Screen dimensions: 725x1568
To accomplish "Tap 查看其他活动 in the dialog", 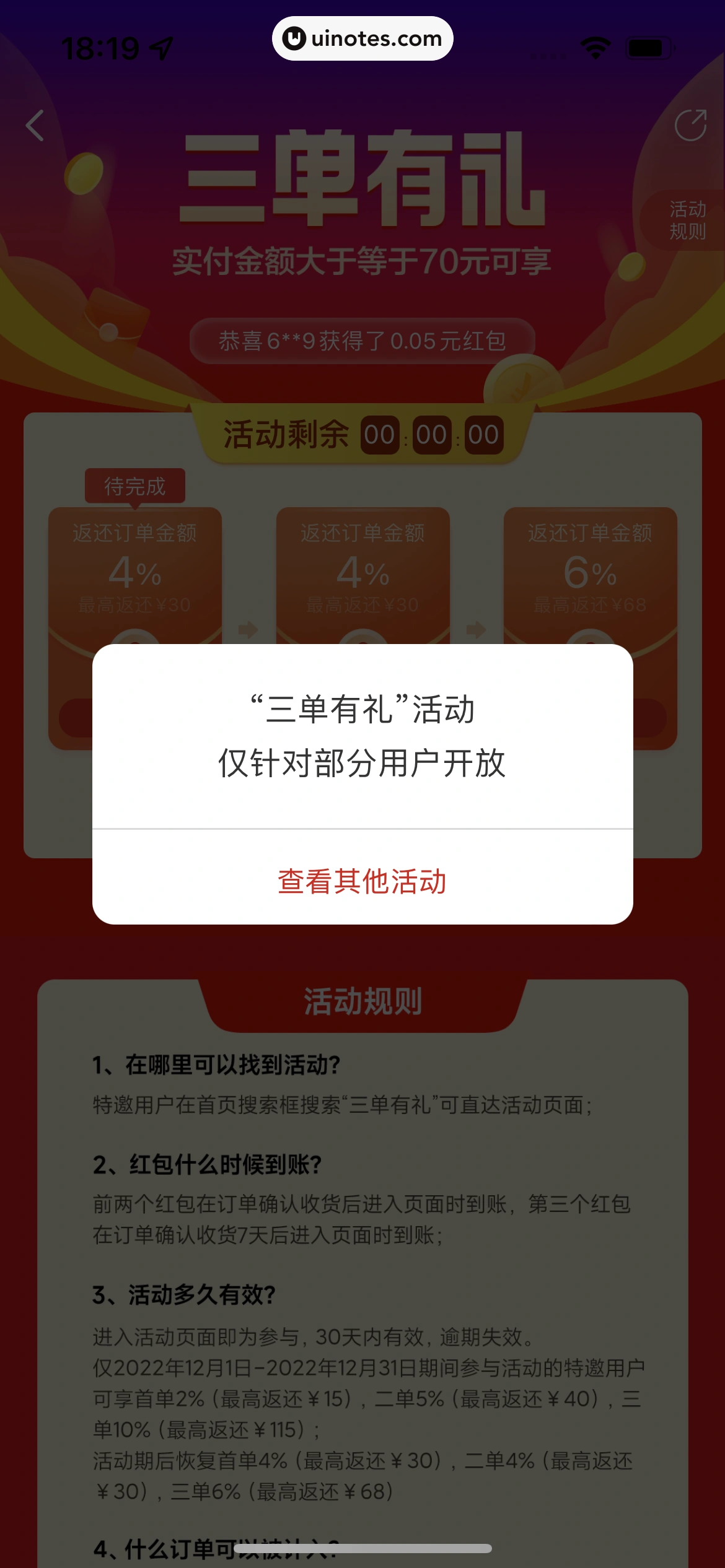I will pos(362,881).
